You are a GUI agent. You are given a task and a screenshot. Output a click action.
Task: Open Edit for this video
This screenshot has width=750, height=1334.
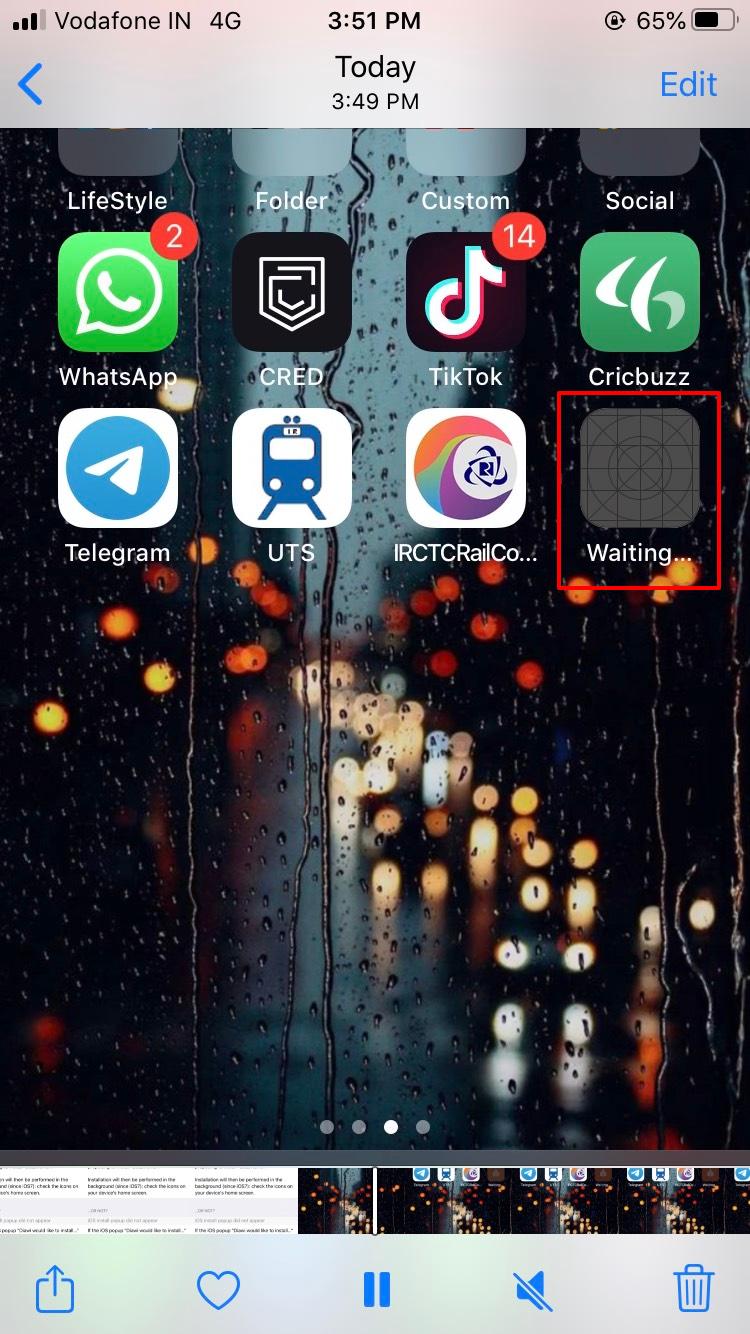[688, 85]
